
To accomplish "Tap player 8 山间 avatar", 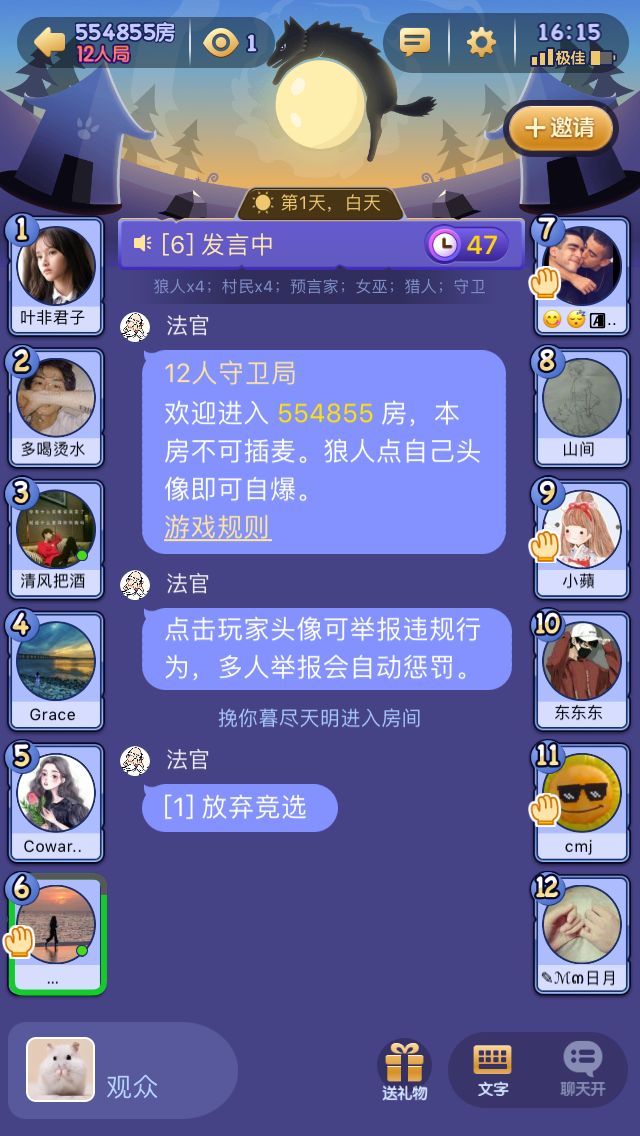I will coord(582,398).
